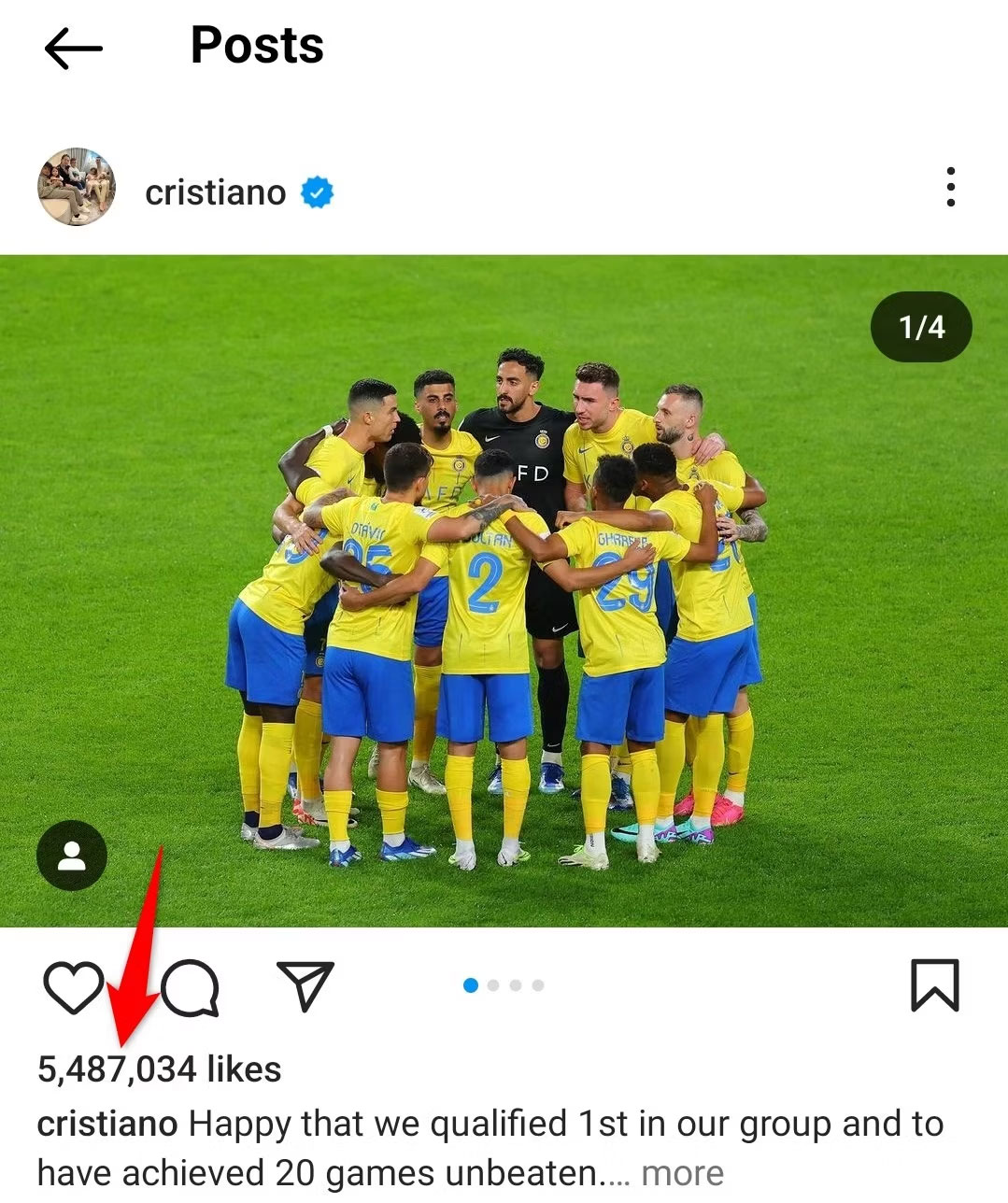Save this post with the bookmark icon

point(934,985)
